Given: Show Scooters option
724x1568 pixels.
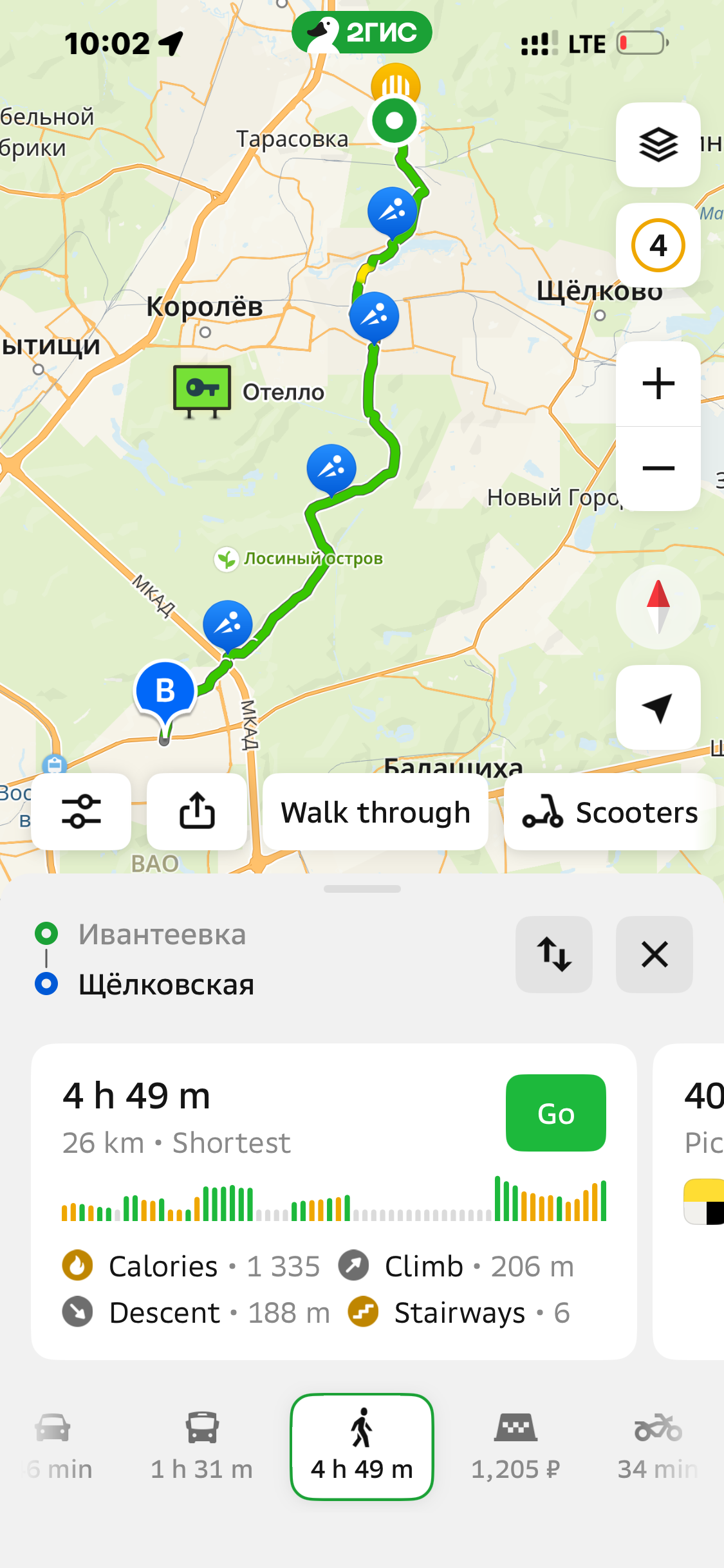Looking at the screenshot, I should (609, 812).
